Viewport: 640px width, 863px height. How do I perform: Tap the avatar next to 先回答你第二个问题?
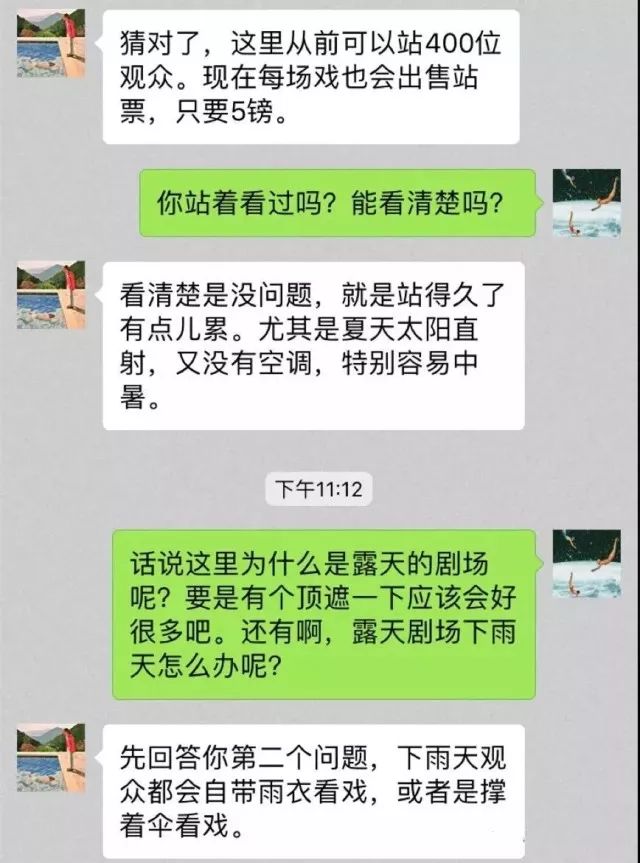click(x=51, y=758)
